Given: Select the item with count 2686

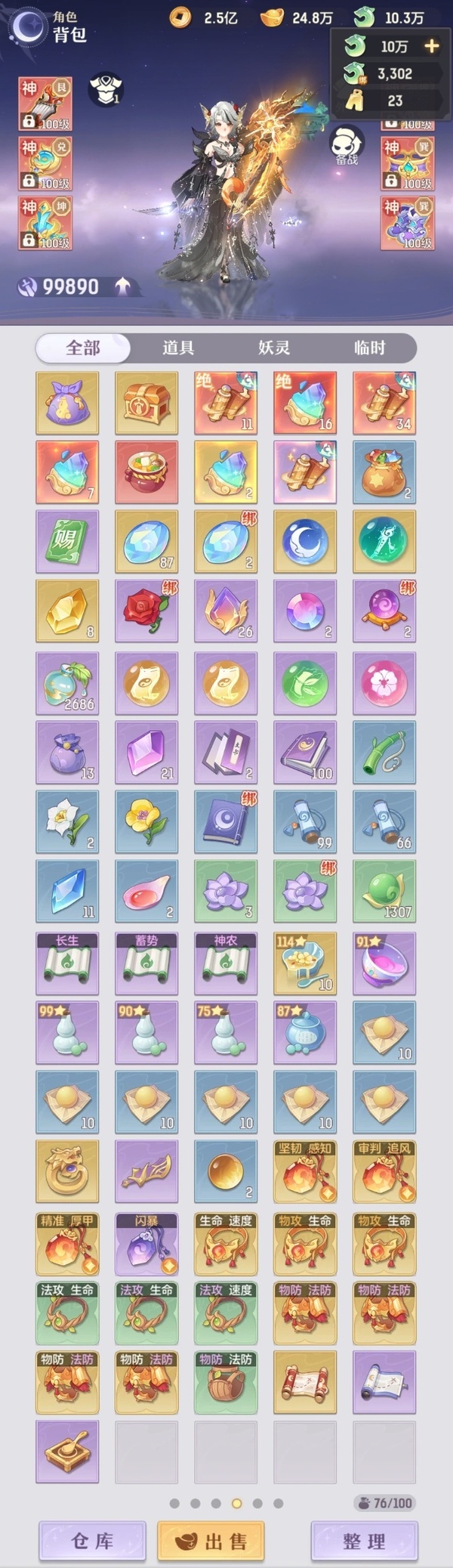Looking at the screenshot, I should pyautogui.click(x=67, y=684).
